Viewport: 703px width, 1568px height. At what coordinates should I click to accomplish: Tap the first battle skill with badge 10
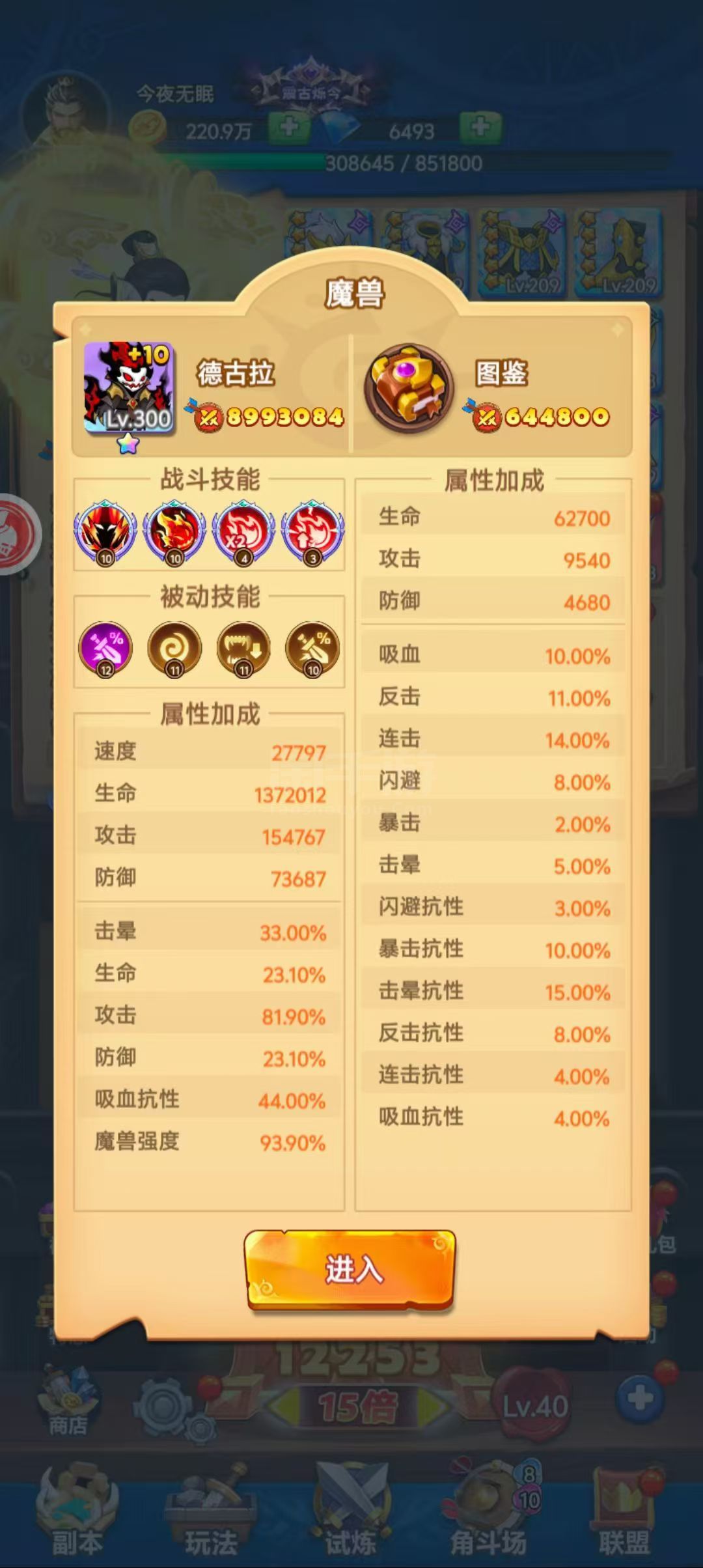105,532
